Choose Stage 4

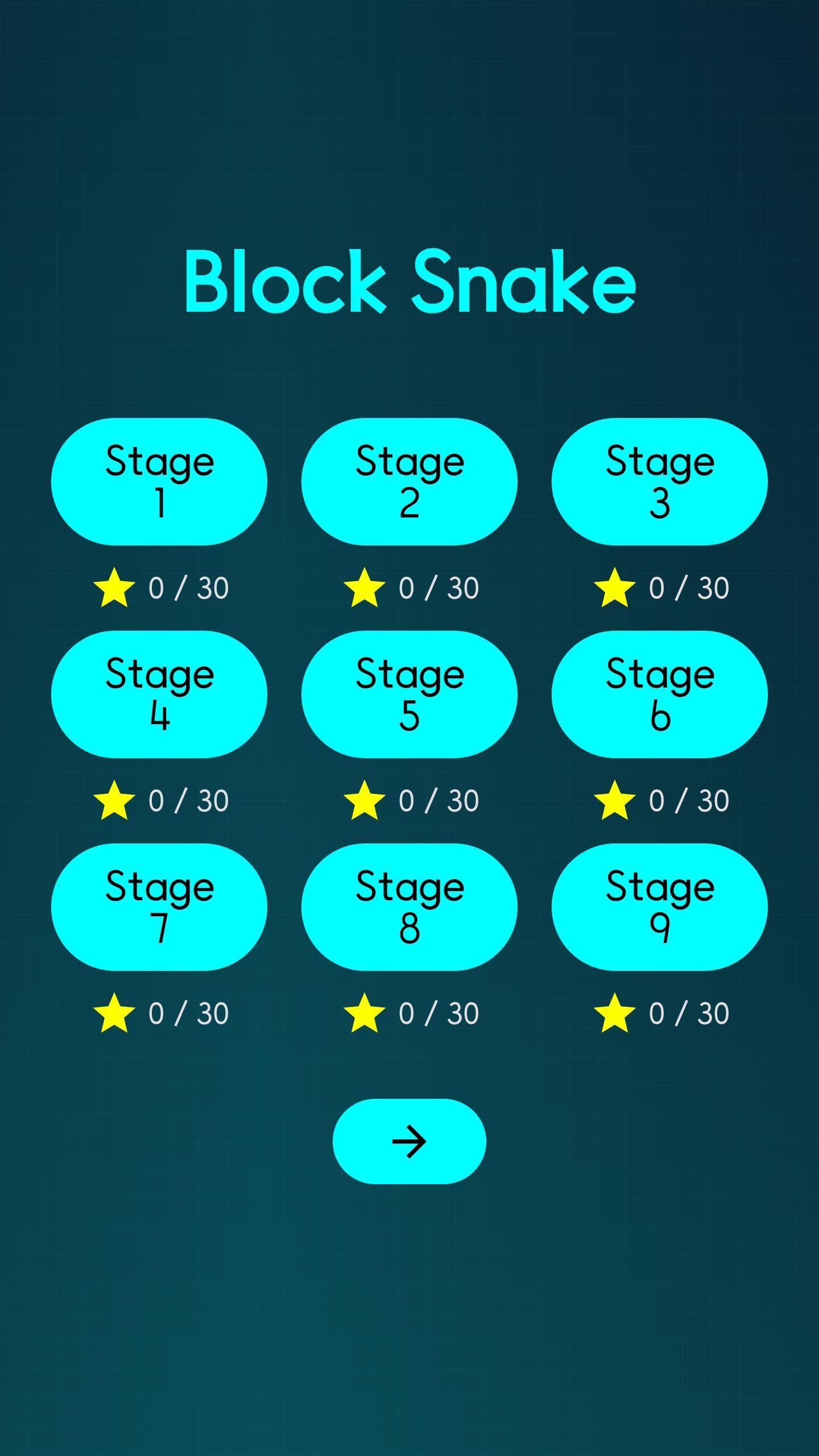click(x=159, y=694)
